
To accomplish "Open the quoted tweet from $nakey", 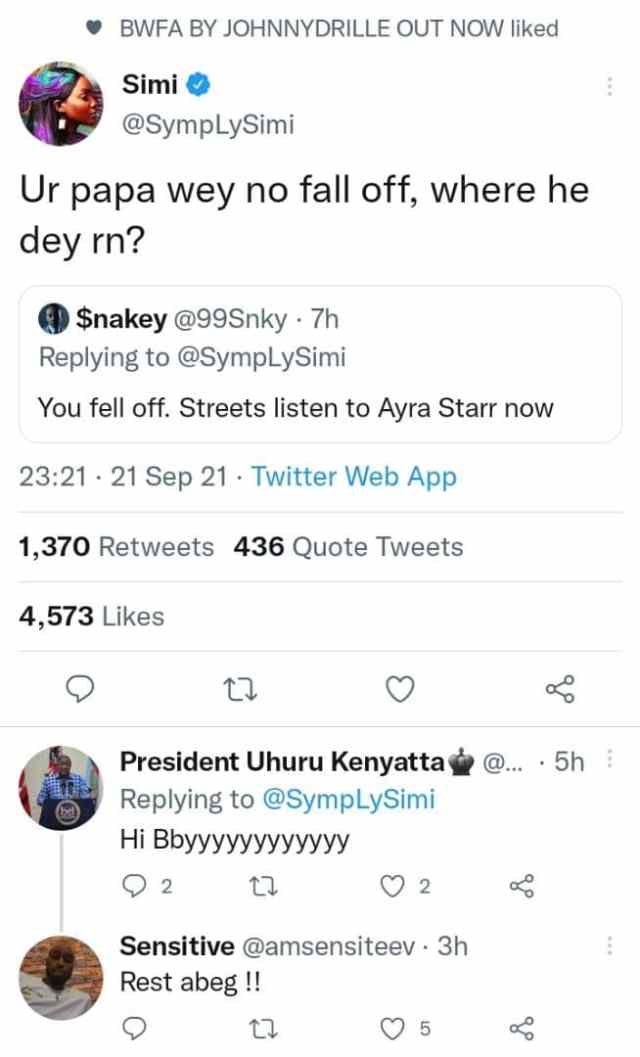I will (320, 364).
